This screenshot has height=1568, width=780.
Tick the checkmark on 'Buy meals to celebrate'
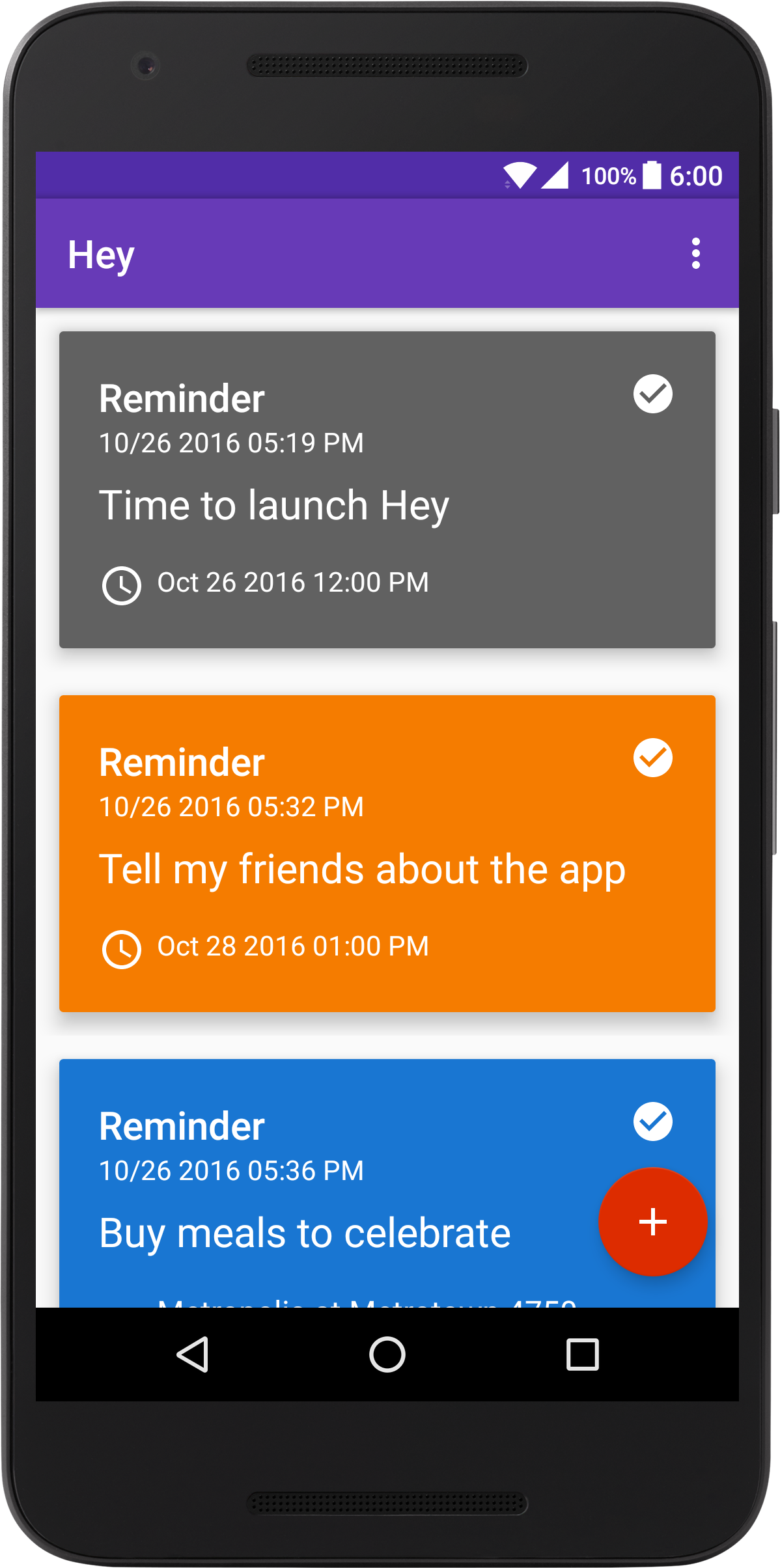[652, 1121]
